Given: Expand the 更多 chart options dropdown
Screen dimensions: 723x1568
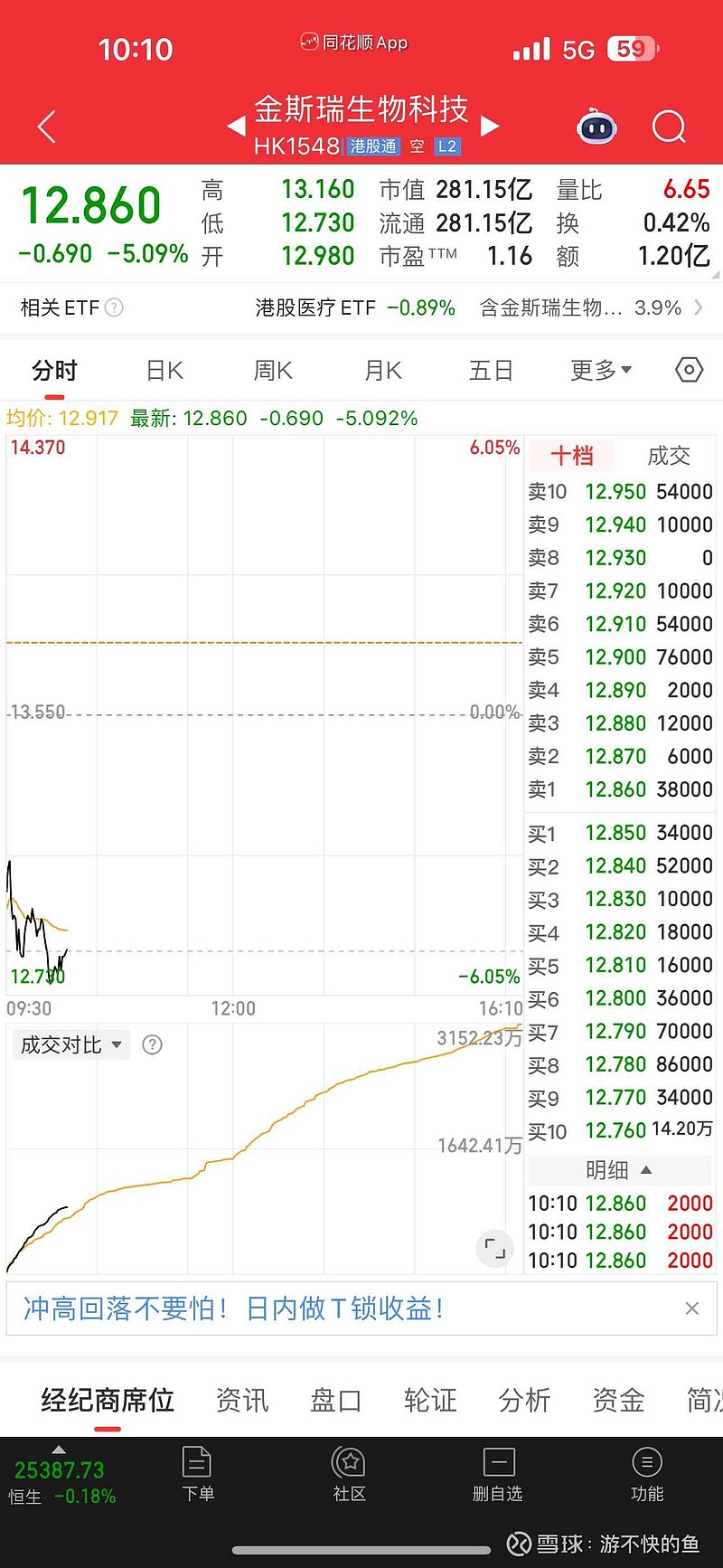Looking at the screenshot, I should click(x=600, y=371).
